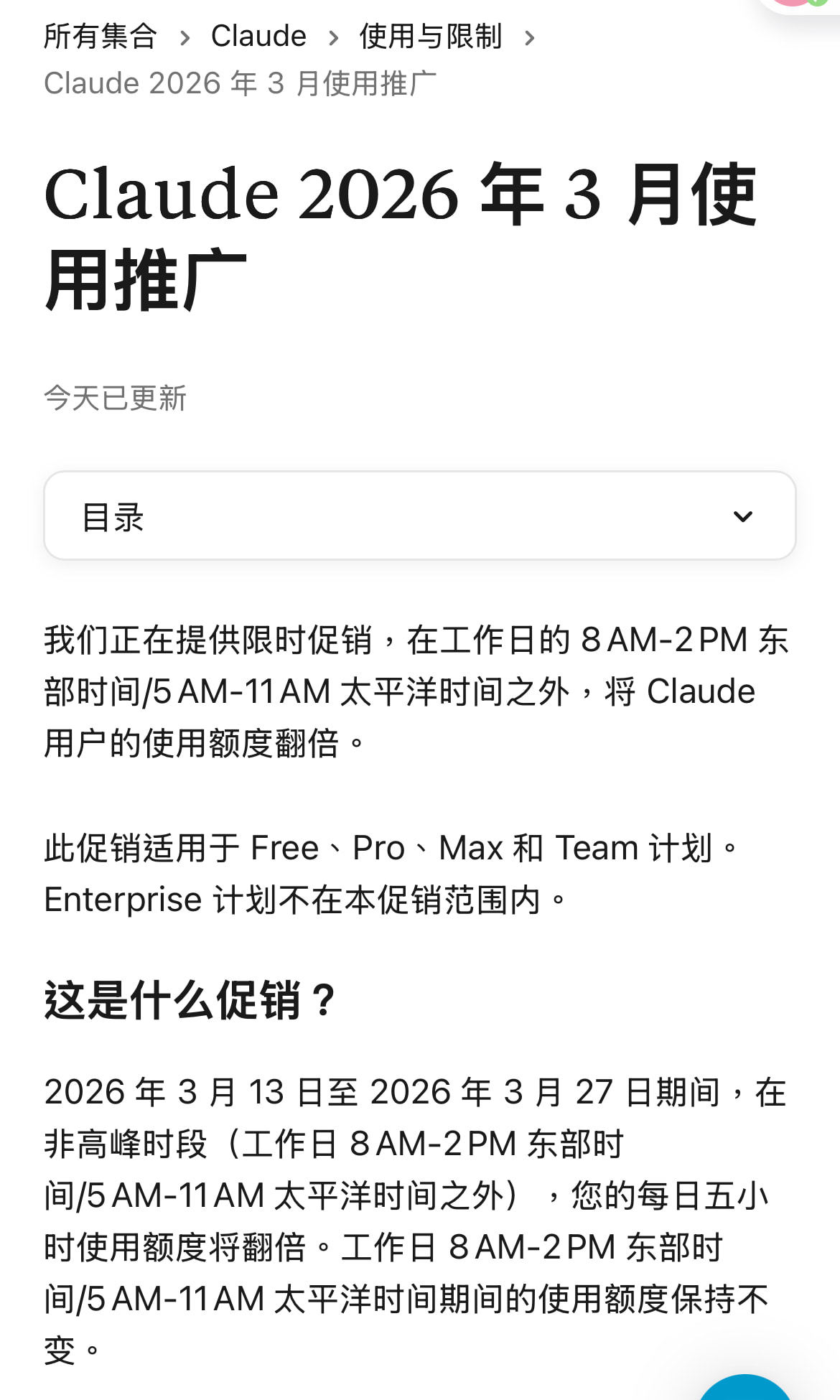Expand the 目录 table of contents
This screenshot has height=1400, width=840.
point(420,515)
